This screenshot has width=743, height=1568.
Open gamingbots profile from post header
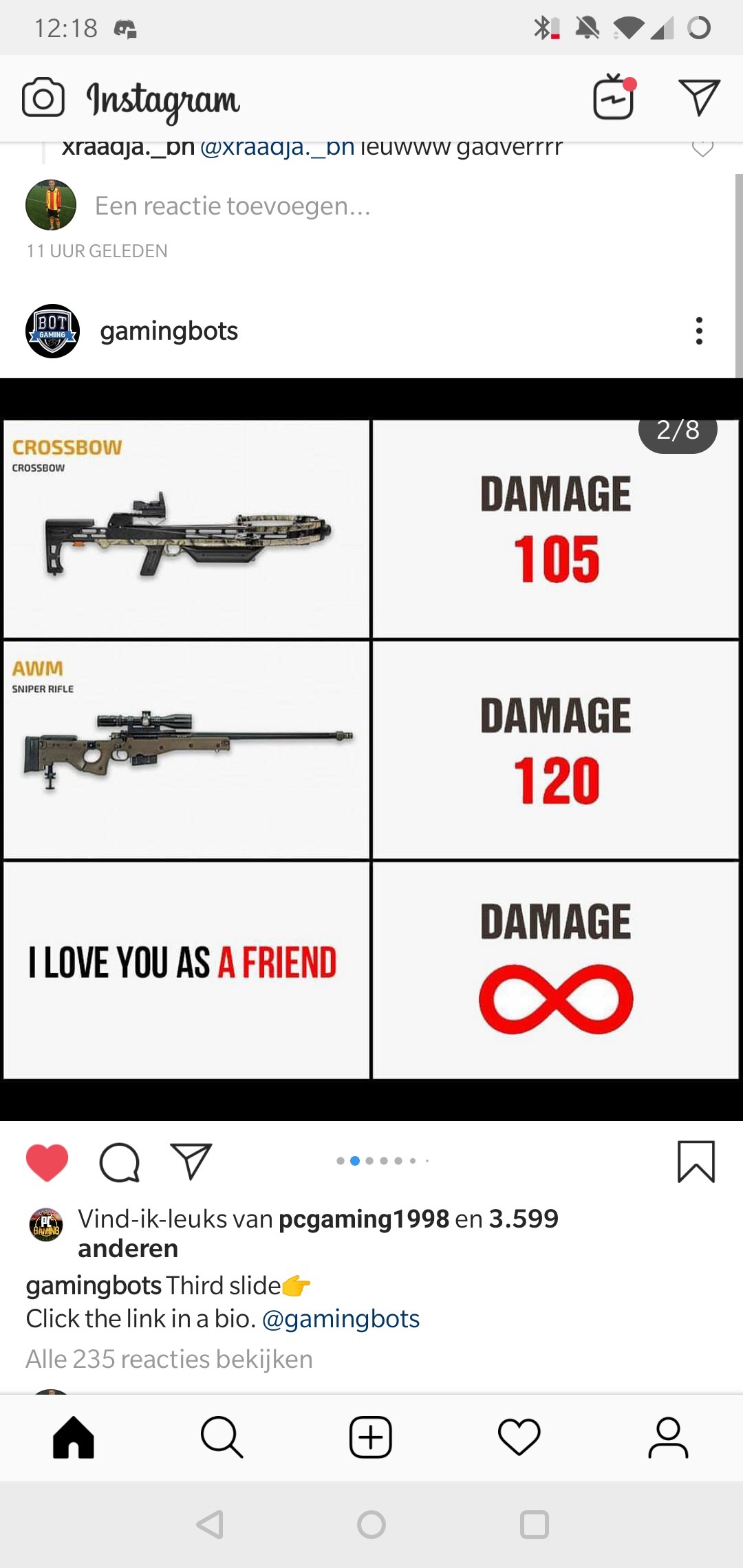point(169,331)
